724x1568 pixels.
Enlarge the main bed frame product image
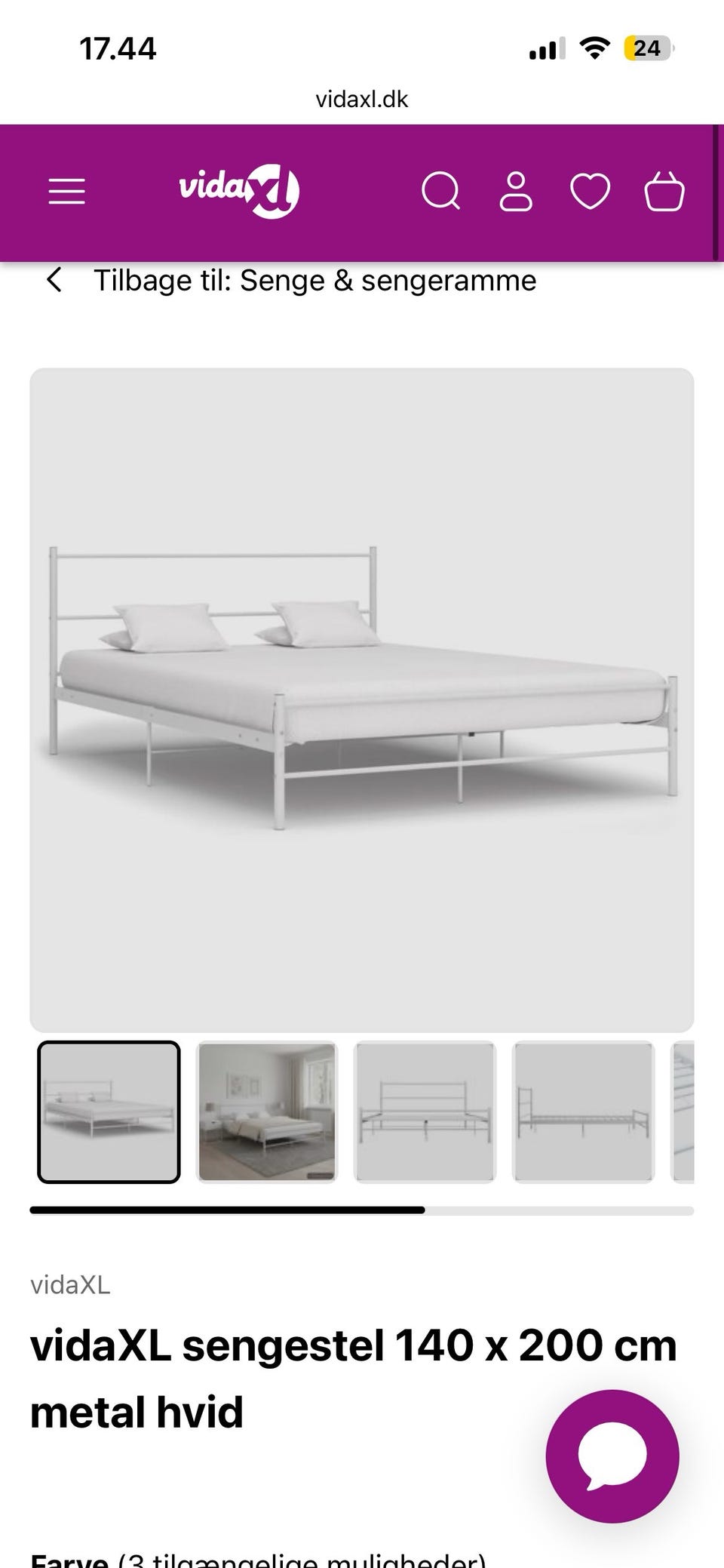click(x=362, y=699)
